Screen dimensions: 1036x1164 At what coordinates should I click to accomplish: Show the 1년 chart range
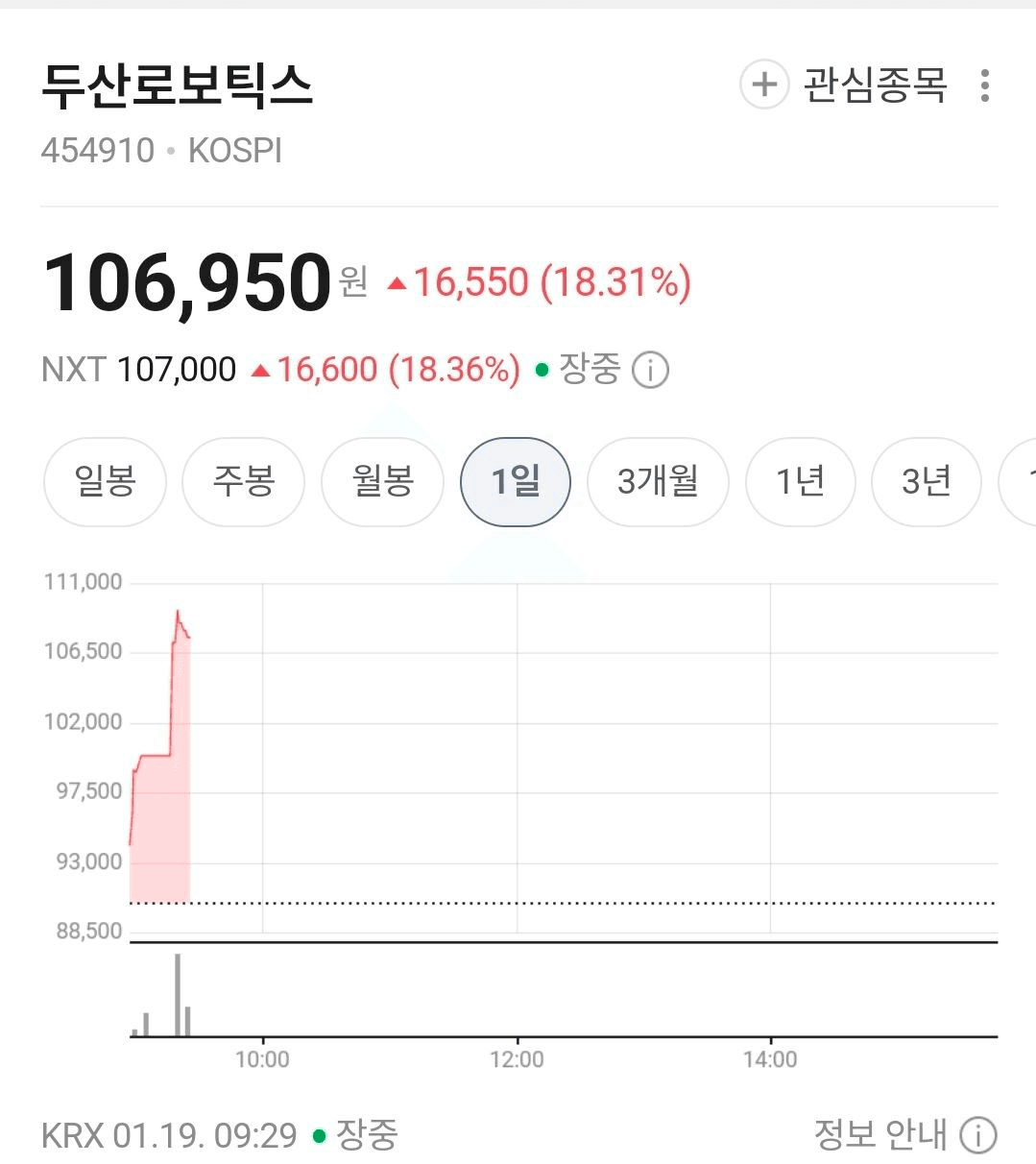pos(800,481)
